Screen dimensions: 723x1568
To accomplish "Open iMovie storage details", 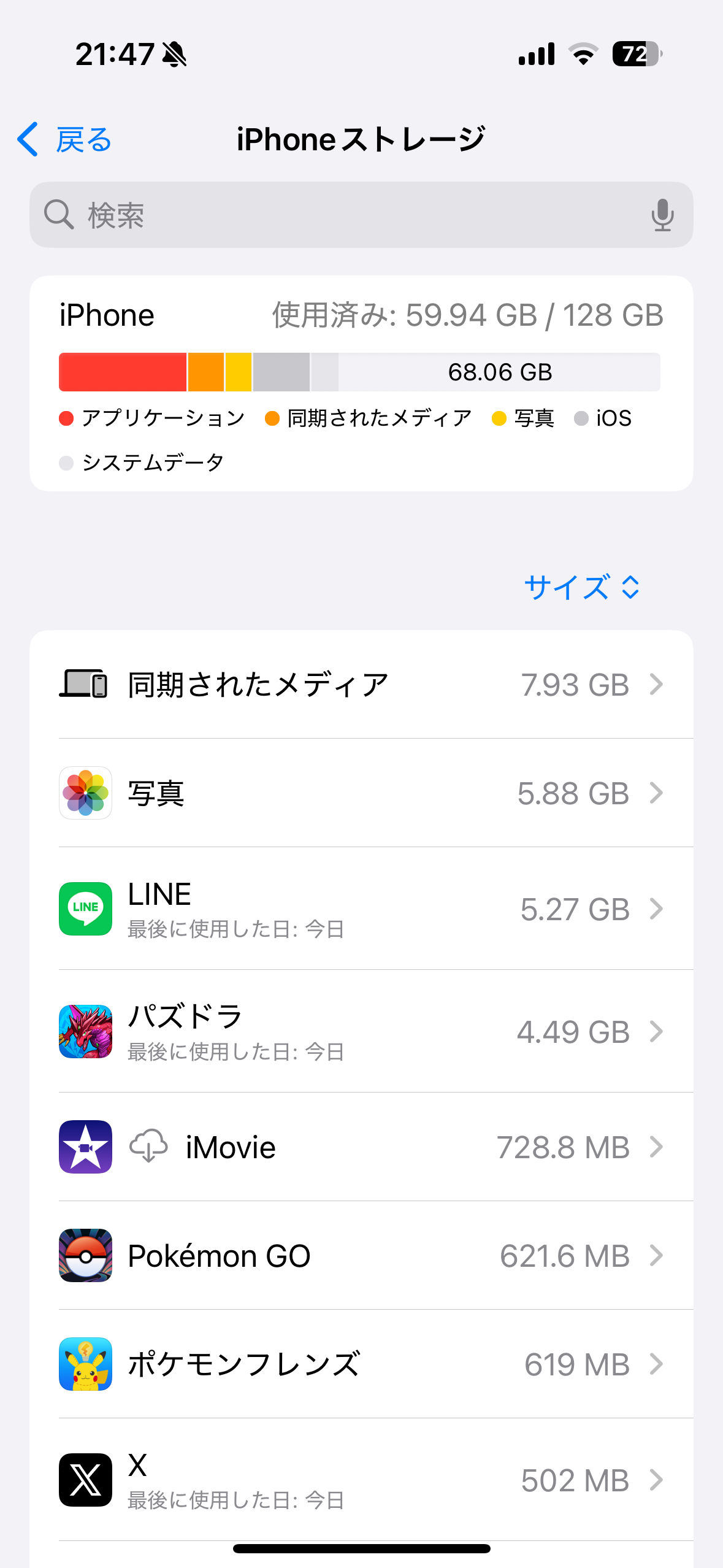I will click(362, 1147).
